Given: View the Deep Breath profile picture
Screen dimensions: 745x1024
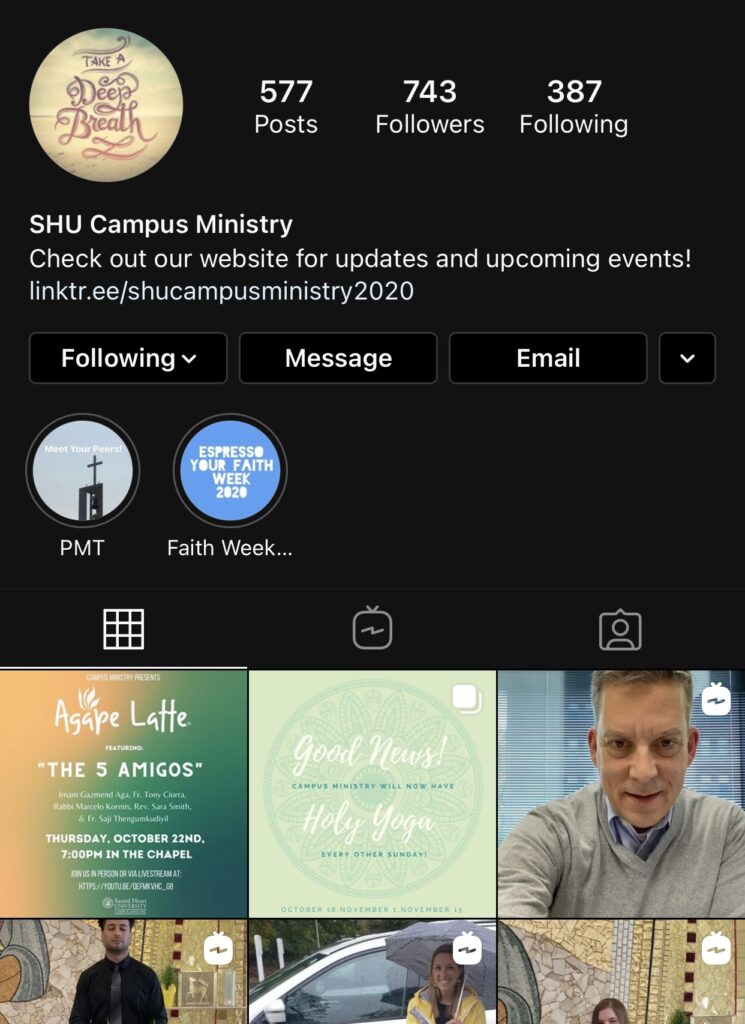Looking at the screenshot, I should 106,105.
